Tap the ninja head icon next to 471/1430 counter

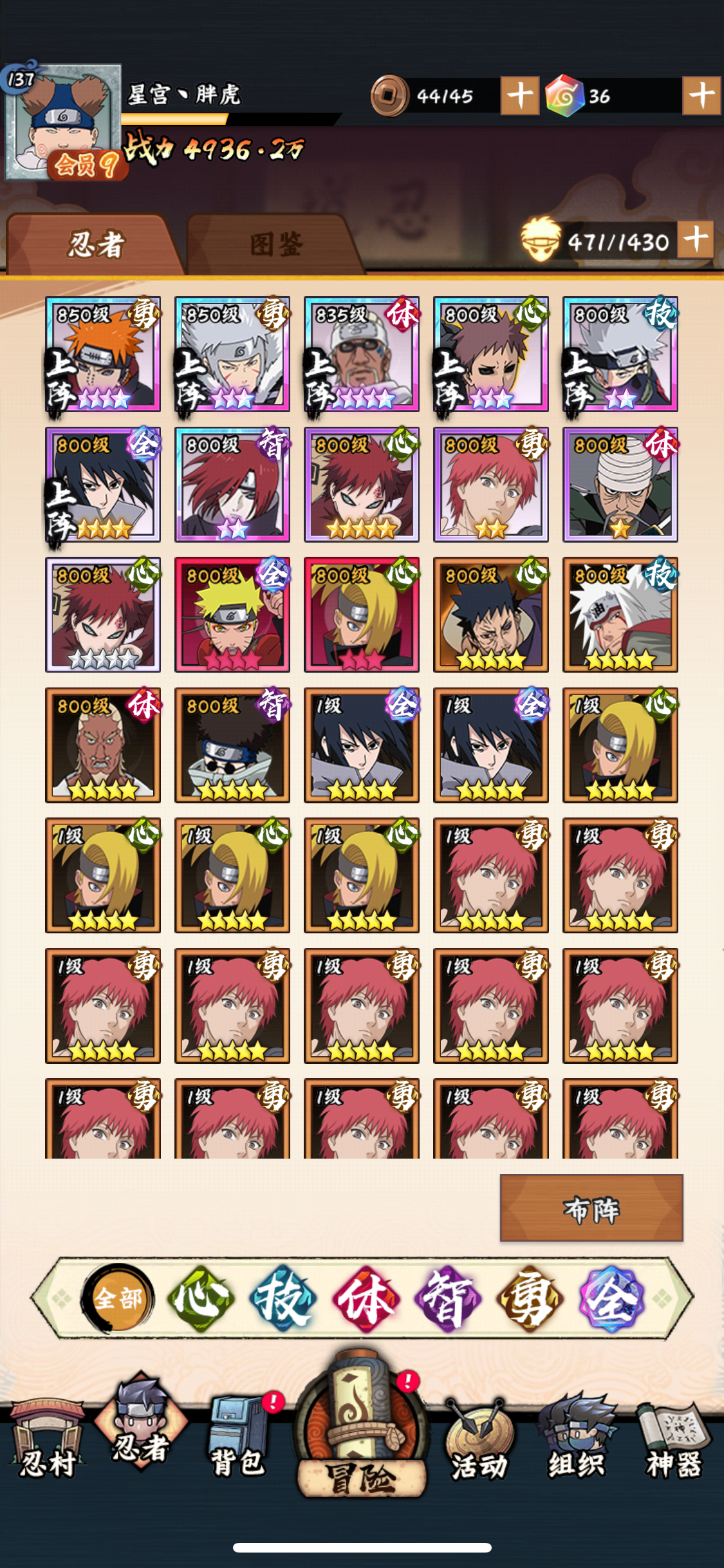(539, 241)
